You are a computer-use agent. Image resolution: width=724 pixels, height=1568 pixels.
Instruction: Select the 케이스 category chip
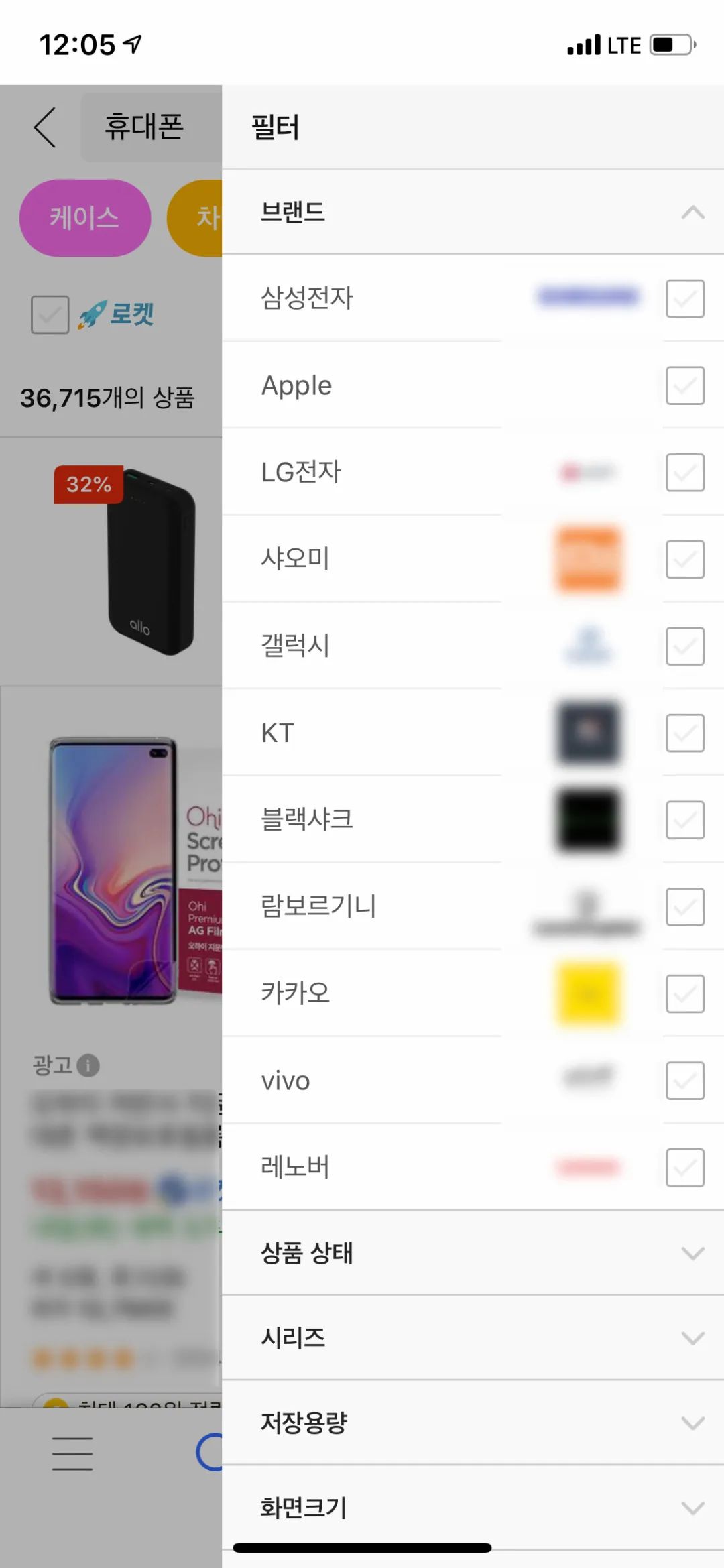pos(84,218)
